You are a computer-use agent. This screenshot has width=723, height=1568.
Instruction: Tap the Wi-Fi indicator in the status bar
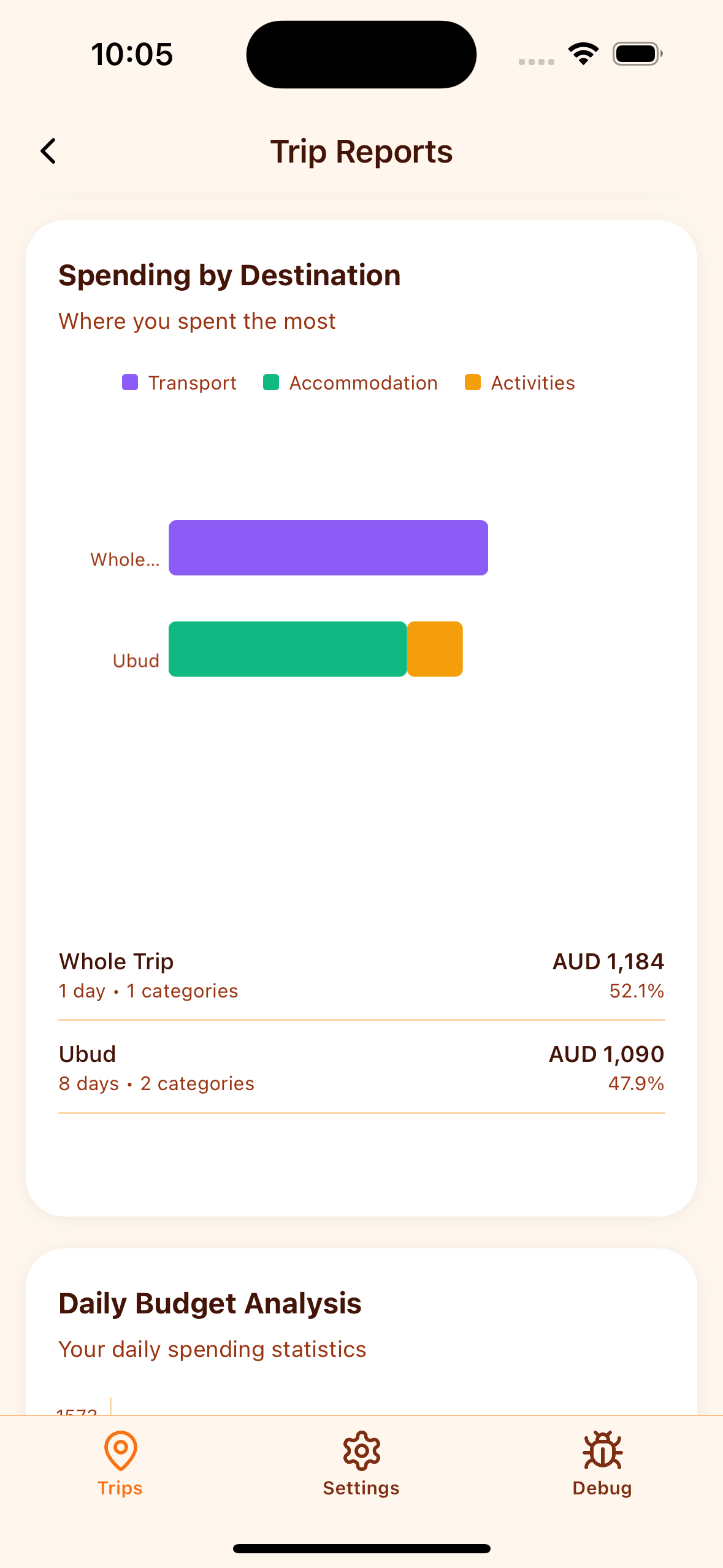[x=582, y=53]
